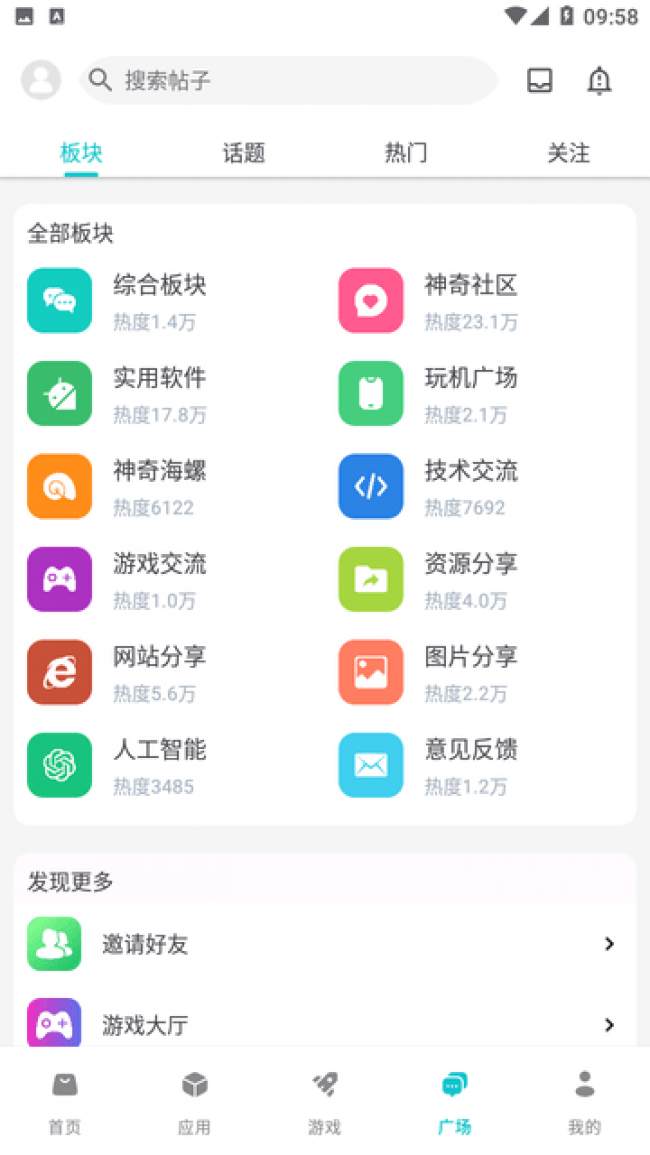The width and height of the screenshot is (650, 1155).
Task: Go to the 首页 tab
Action: [x=65, y=1102]
